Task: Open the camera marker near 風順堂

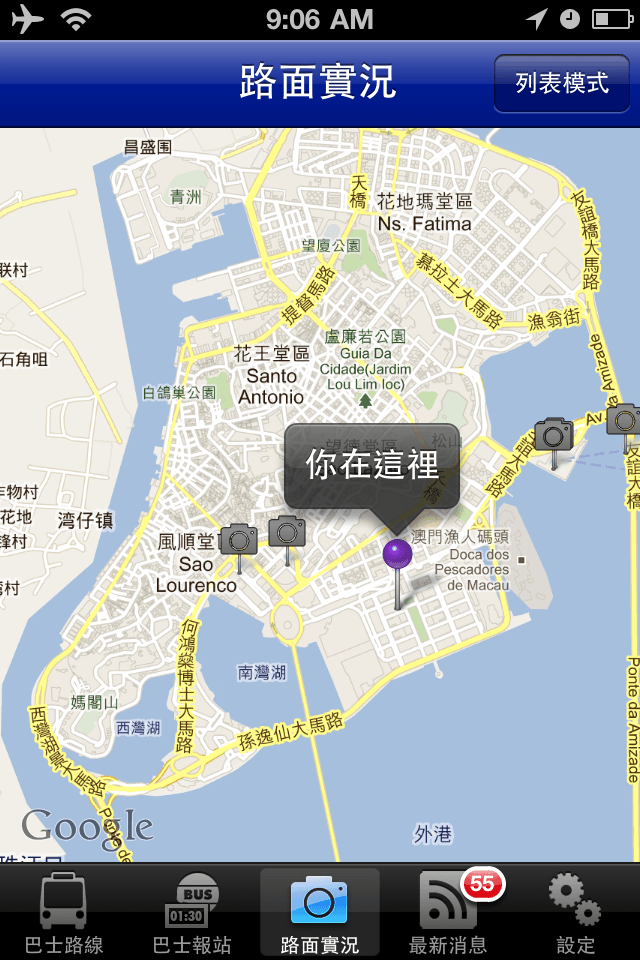Action: 239,540
